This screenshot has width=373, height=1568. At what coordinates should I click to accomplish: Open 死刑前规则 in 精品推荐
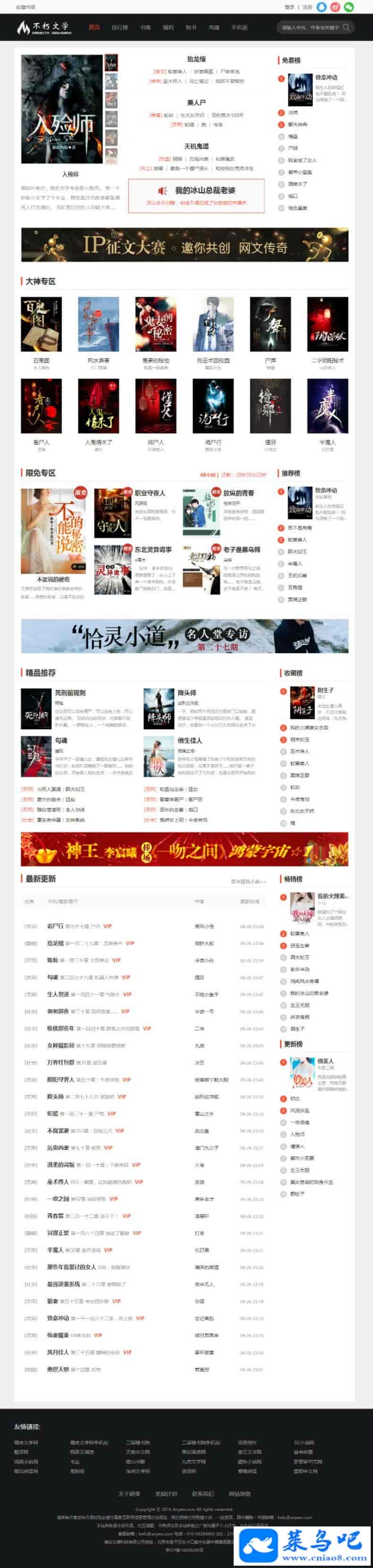tap(70, 693)
